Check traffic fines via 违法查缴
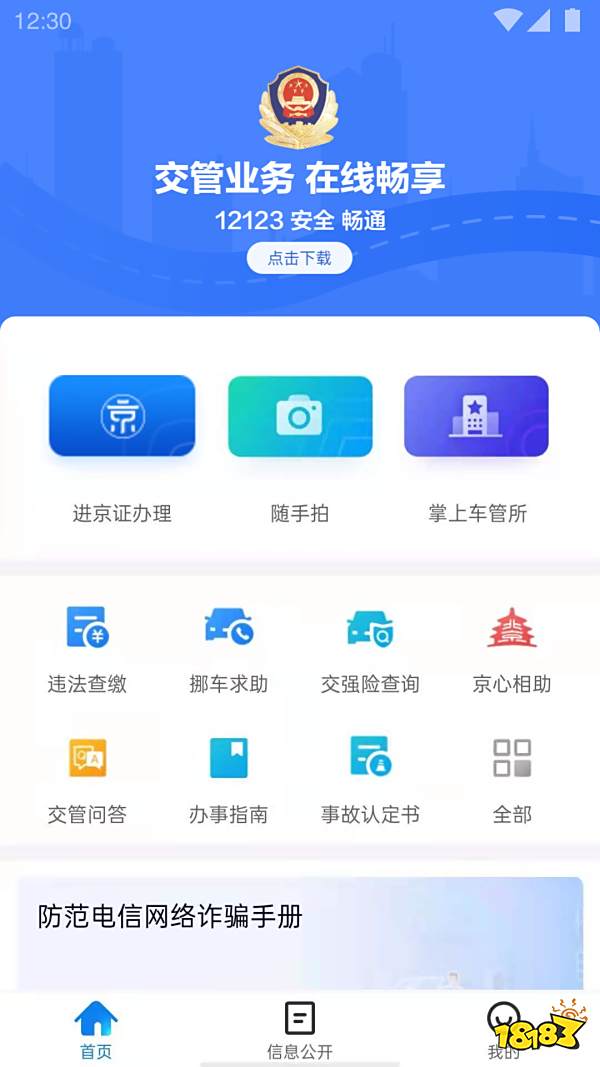Screen dimensions: 600x1067 tap(87, 649)
